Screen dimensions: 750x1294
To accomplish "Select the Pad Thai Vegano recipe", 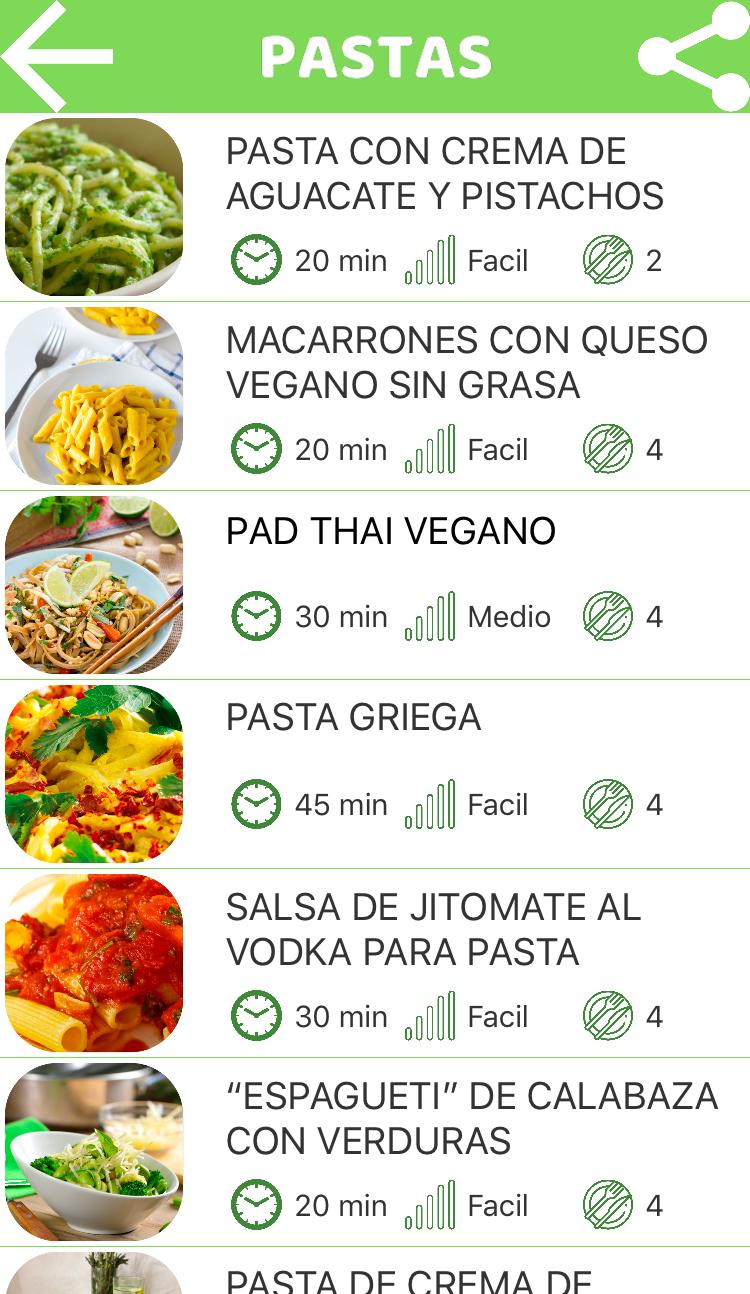I will [375, 585].
